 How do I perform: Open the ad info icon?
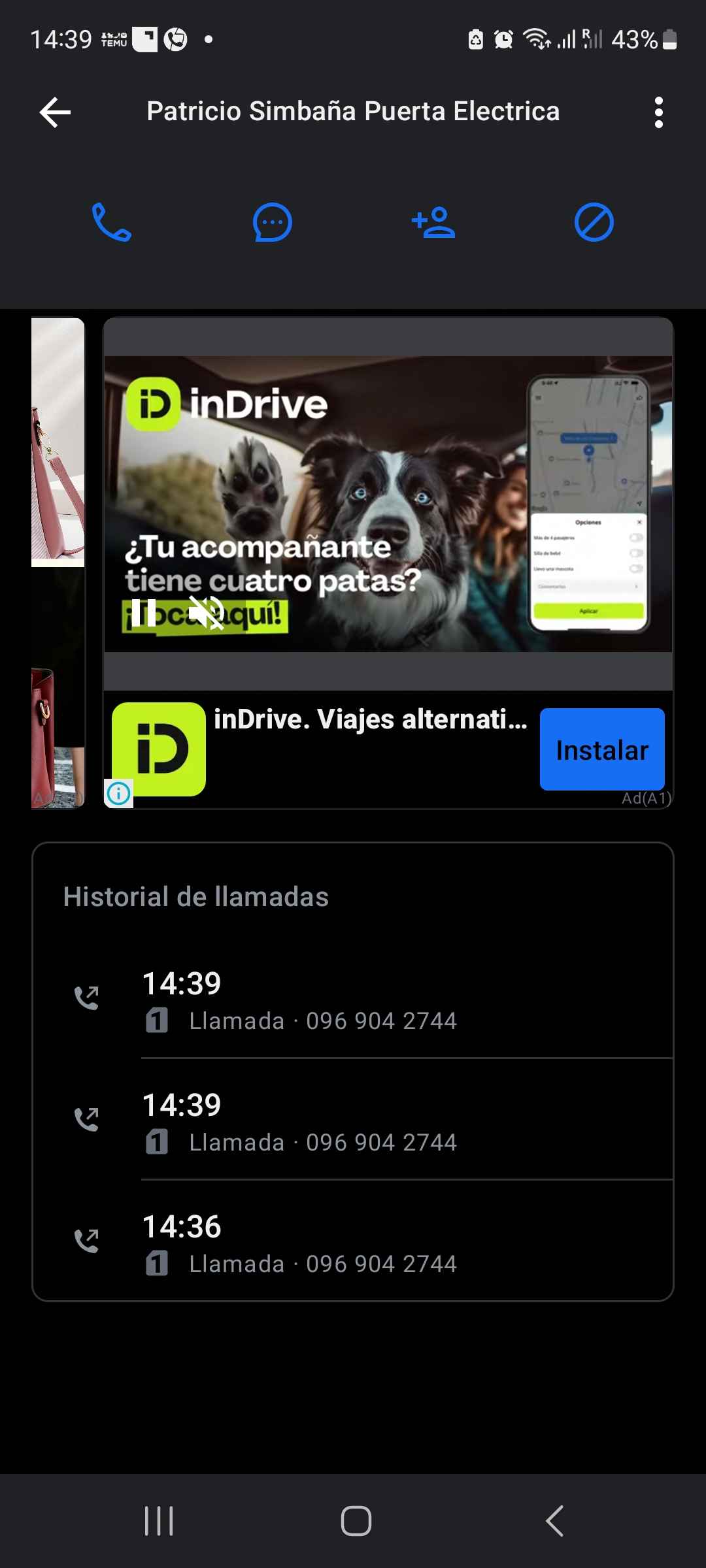tap(119, 794)
